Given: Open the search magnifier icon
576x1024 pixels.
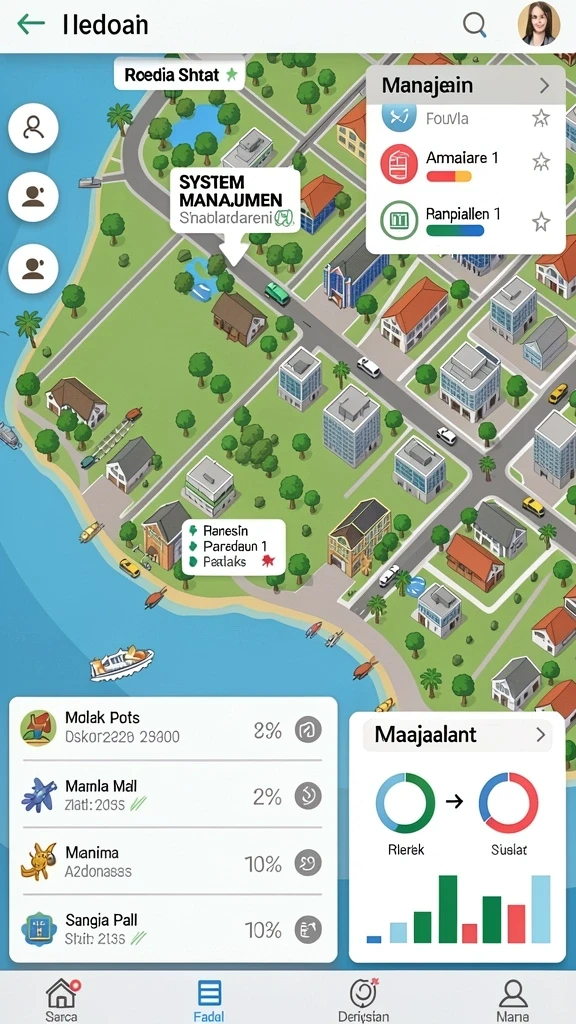Looking at the screenshot, I should (x=475, y=25).
